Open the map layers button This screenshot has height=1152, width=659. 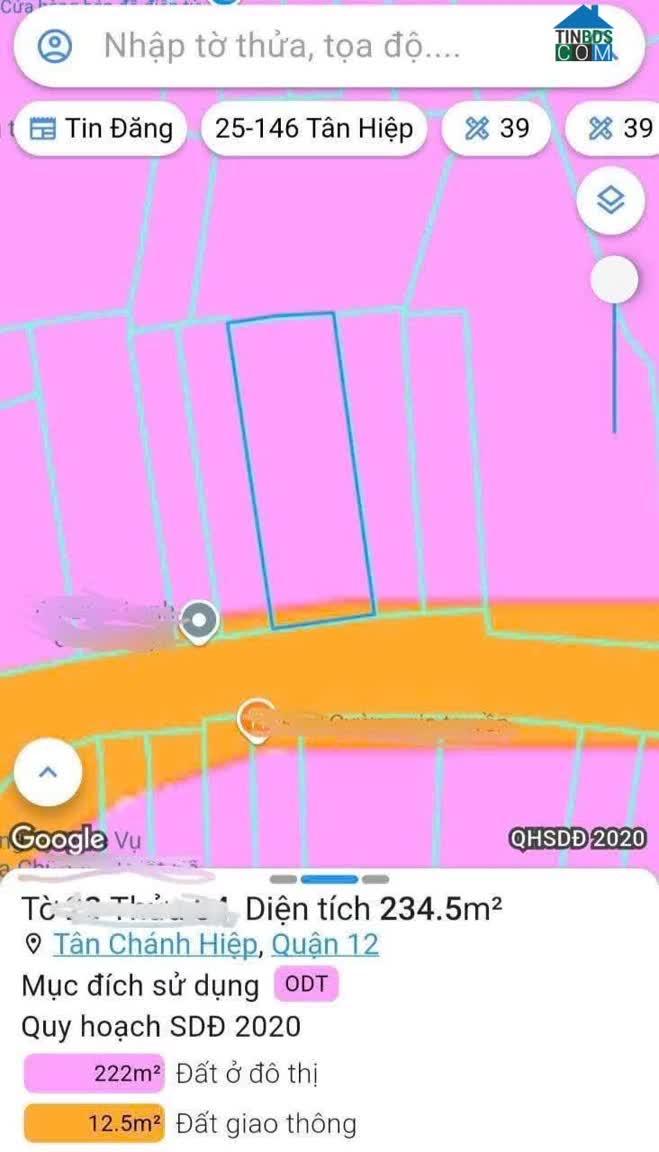(611, 200)
